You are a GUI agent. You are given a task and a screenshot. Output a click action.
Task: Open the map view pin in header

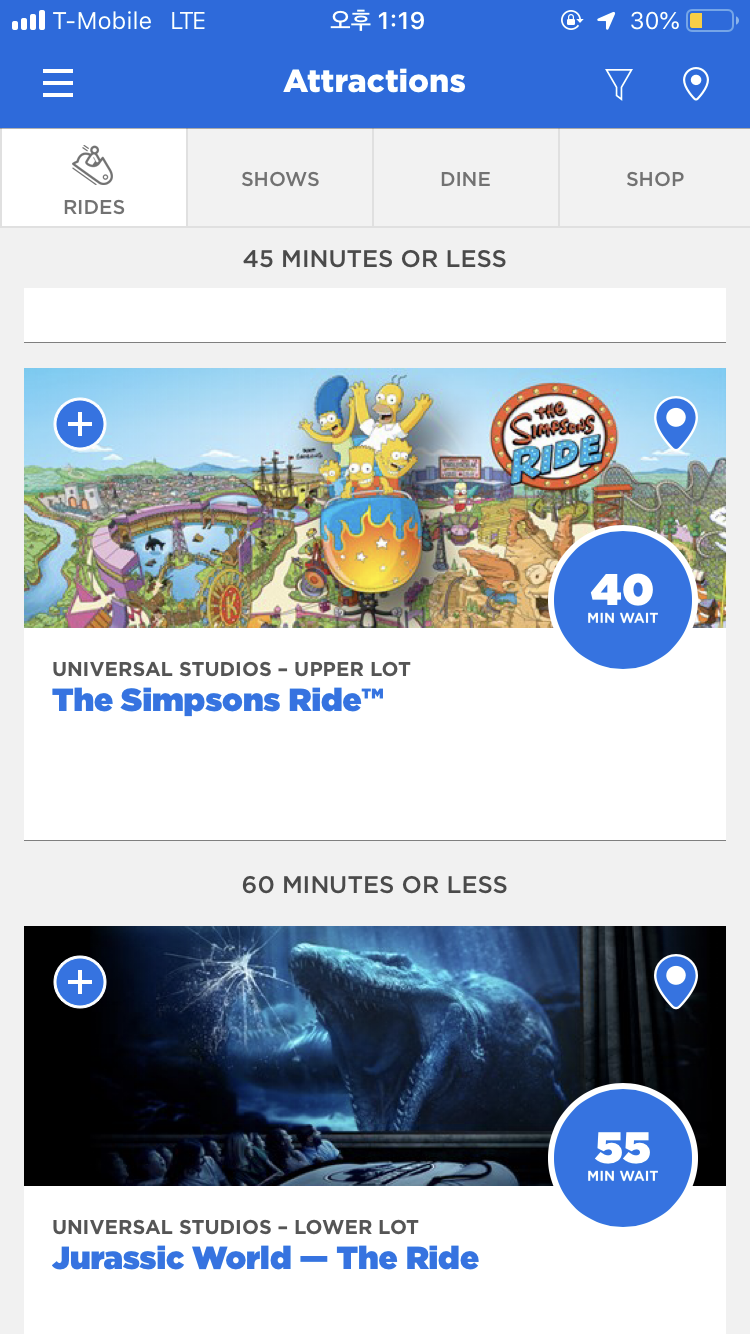[x=695, y=84]
